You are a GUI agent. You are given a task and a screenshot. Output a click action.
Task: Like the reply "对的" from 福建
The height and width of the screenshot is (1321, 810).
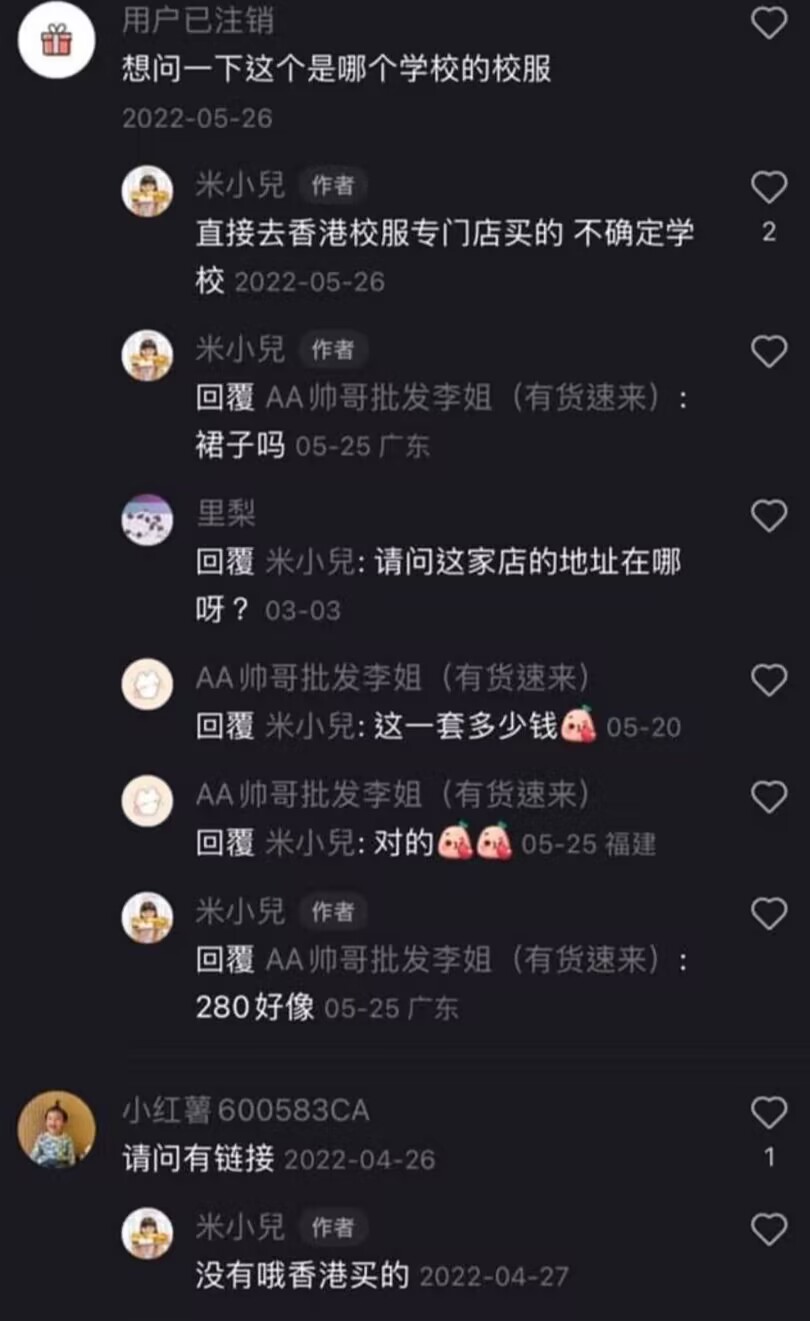point(769,797)
